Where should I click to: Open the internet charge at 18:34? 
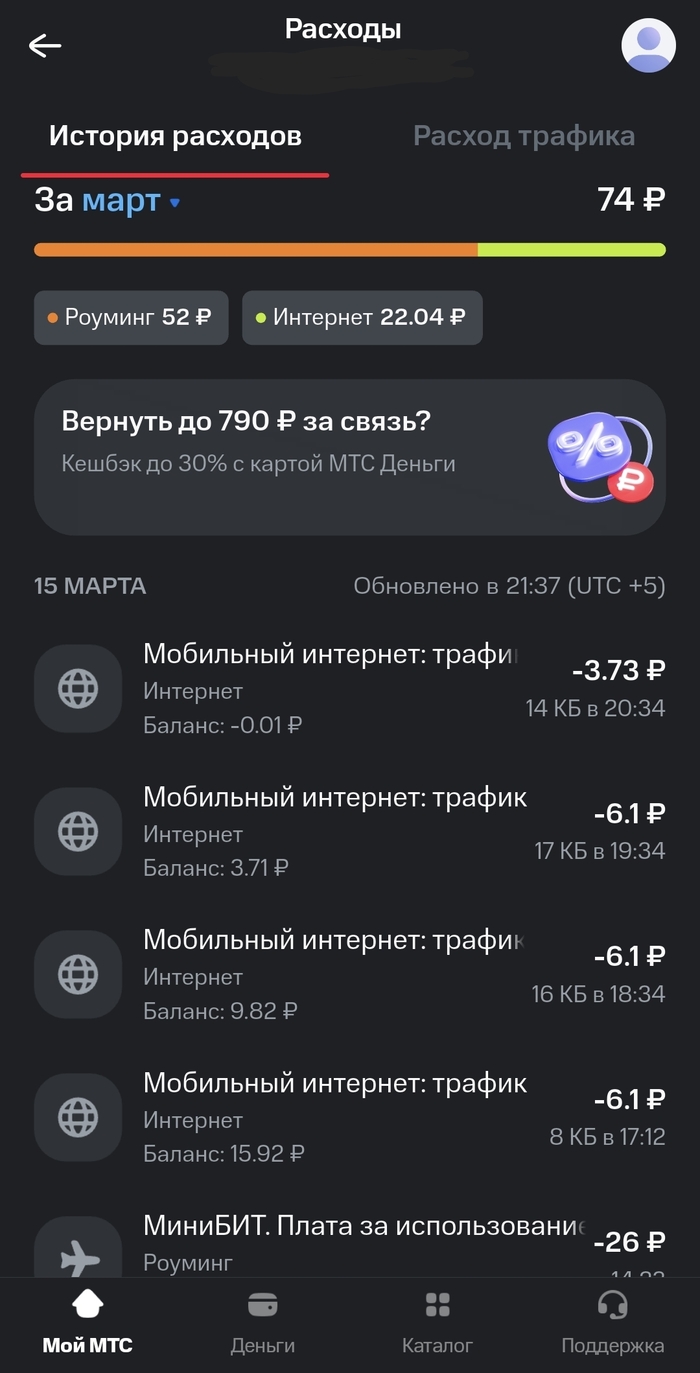349,975
